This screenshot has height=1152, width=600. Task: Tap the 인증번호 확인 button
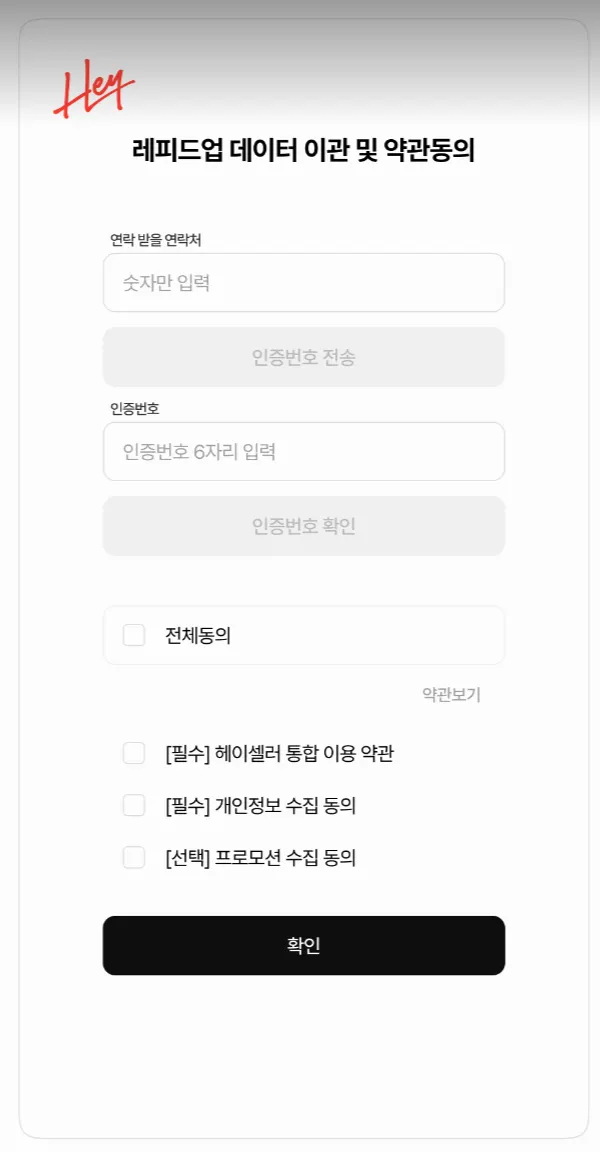pos(303,526)
